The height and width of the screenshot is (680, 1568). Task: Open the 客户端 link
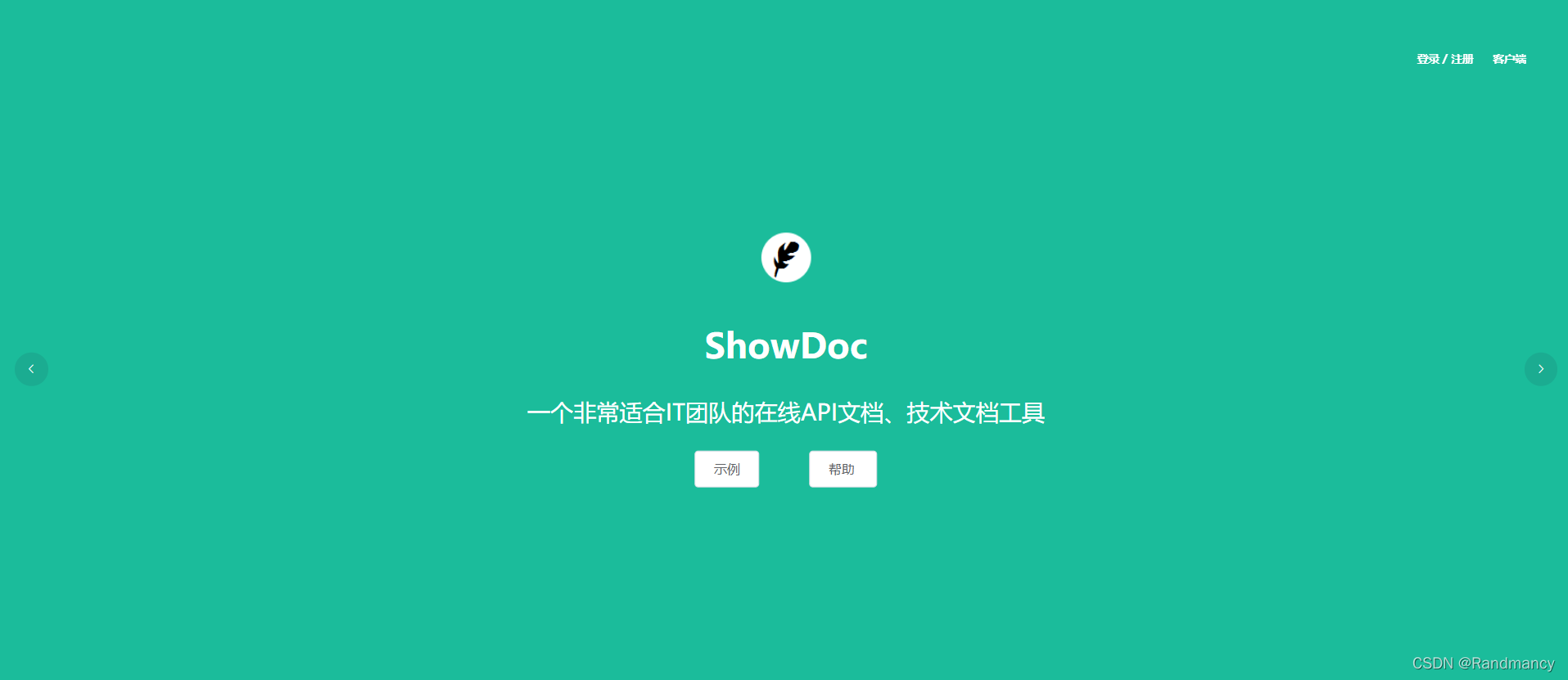click(x=1508, y=59)
